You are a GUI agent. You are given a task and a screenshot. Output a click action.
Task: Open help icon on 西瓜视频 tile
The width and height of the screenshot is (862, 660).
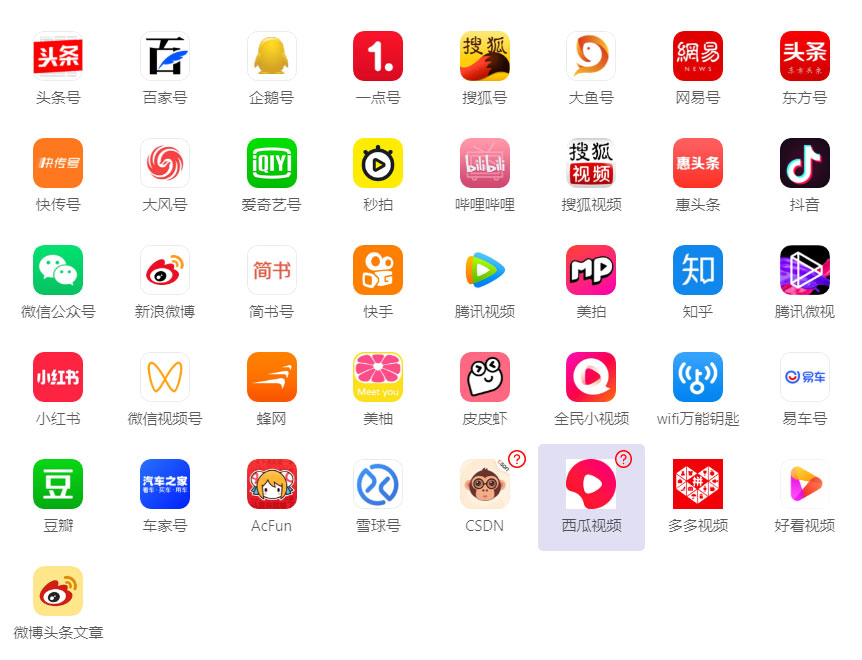623,459
